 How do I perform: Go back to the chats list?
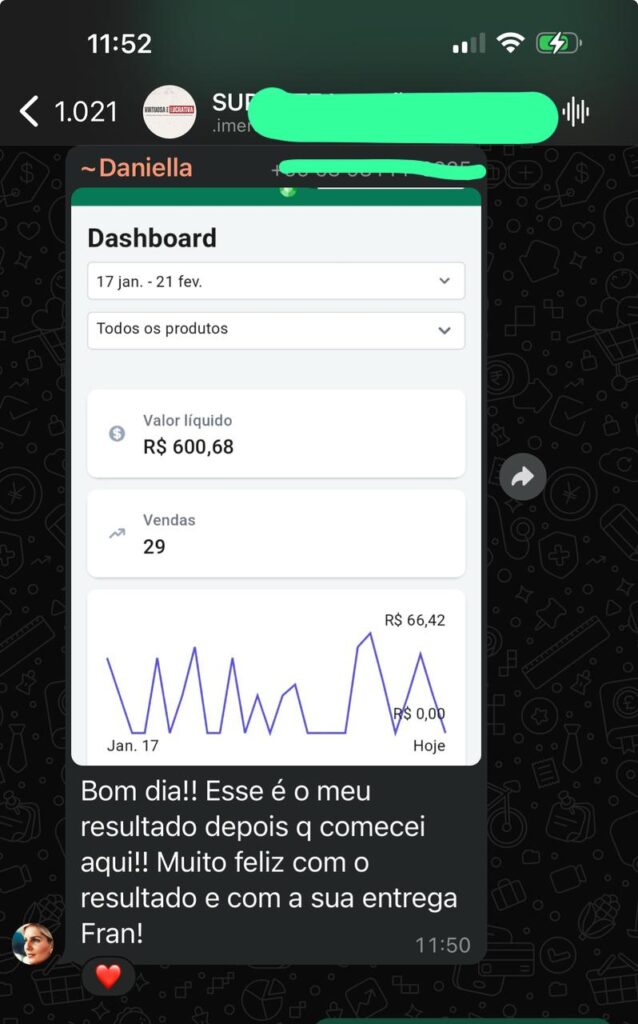30,111
